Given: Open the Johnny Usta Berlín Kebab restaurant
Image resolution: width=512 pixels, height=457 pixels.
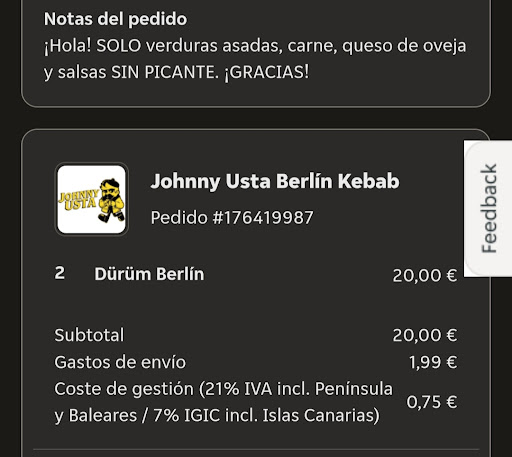Looking at the screenshot, I should pyautogui.click(x=275, y=181).
